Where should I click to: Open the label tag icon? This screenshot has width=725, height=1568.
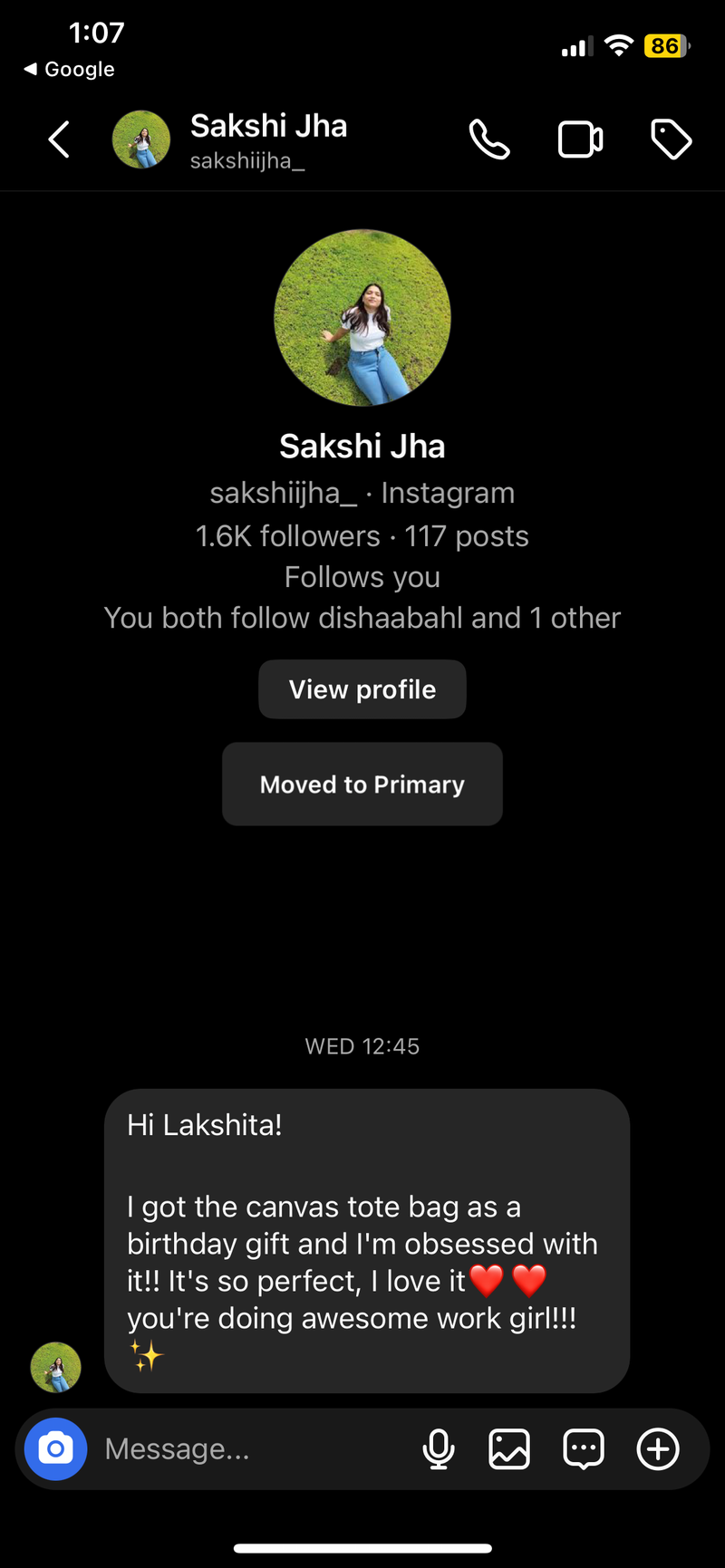click(672, 139)
